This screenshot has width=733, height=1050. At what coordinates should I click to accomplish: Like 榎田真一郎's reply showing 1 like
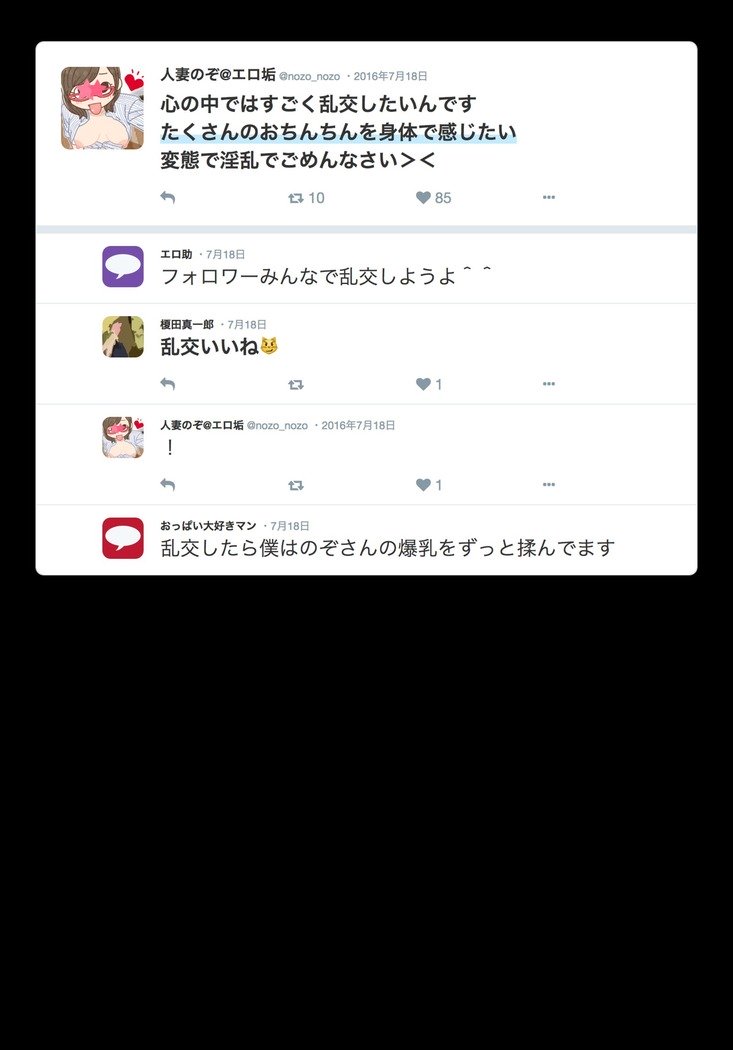coord(421,383)
